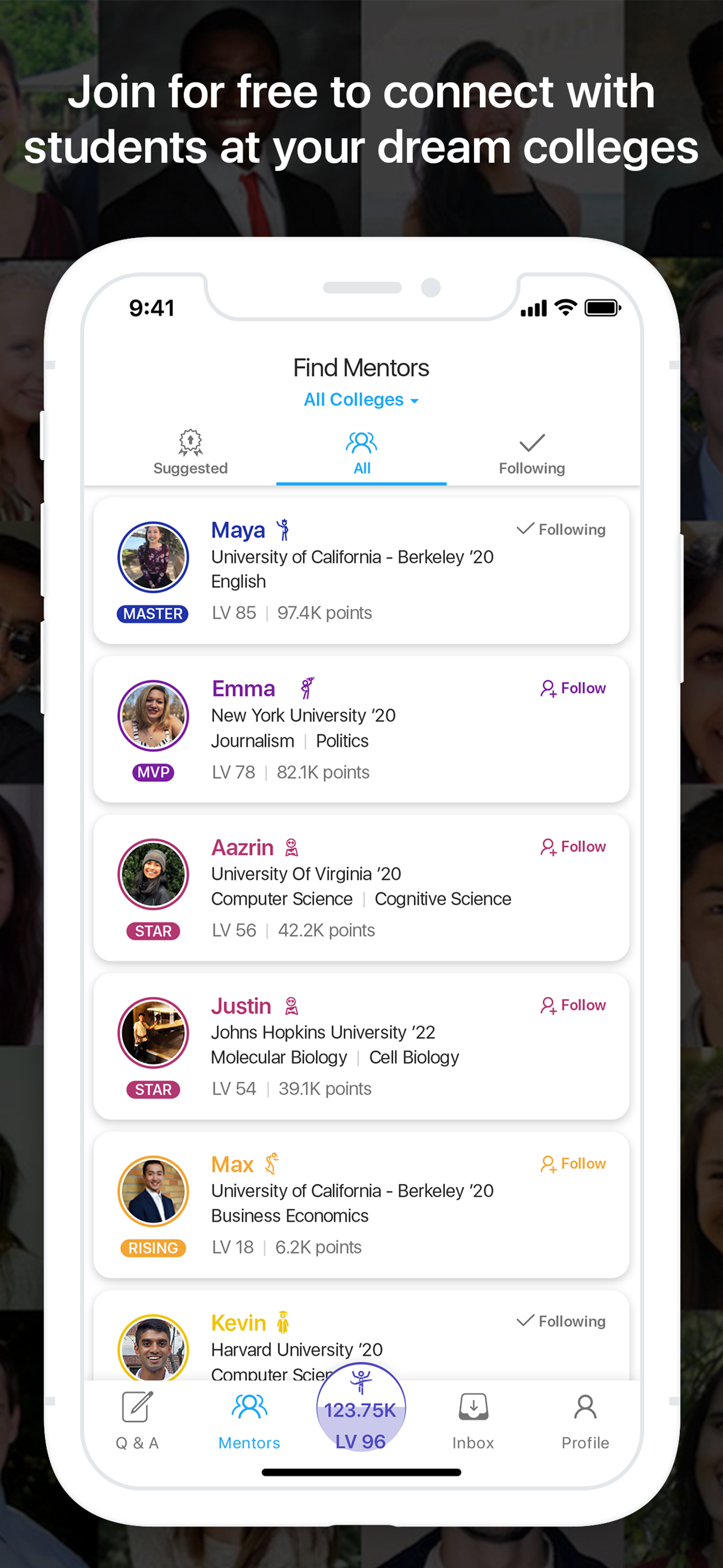Switch to the Suggested tab
This screenshot has width=723, height=1568.
189,451
